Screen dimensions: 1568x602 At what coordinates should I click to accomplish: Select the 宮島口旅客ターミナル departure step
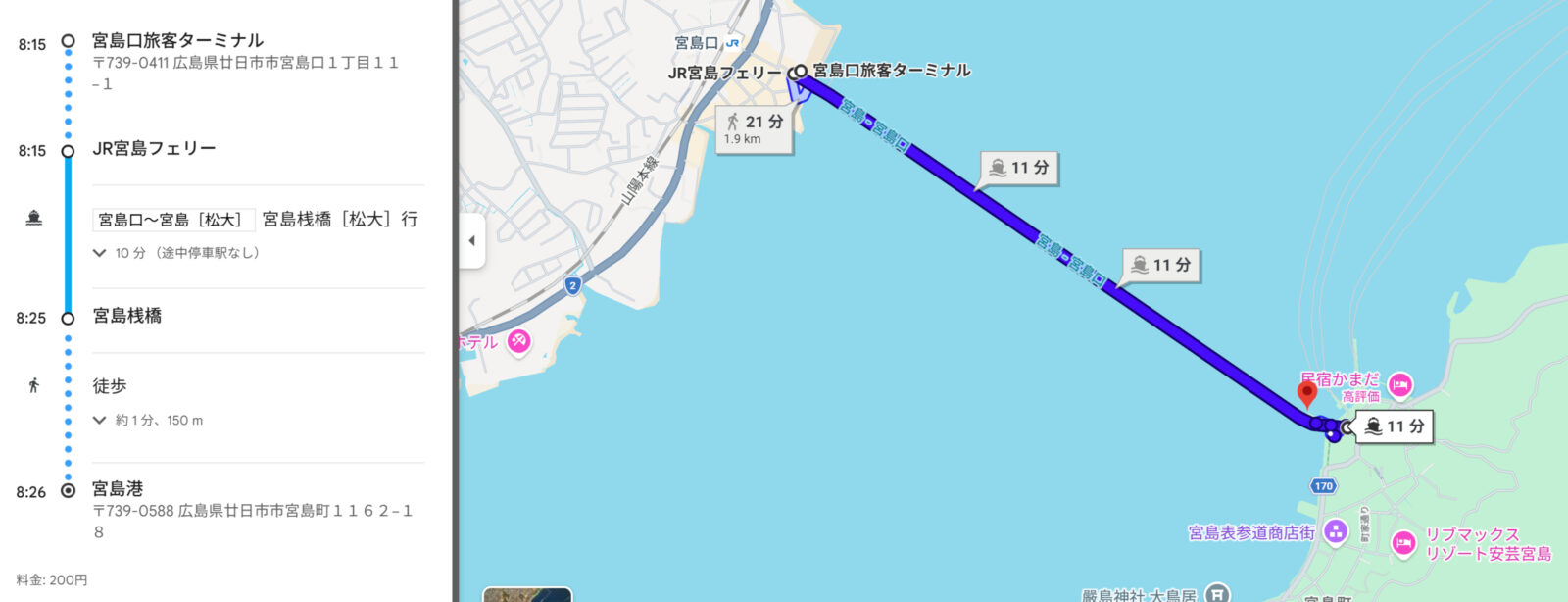click(x=177, y=41)
